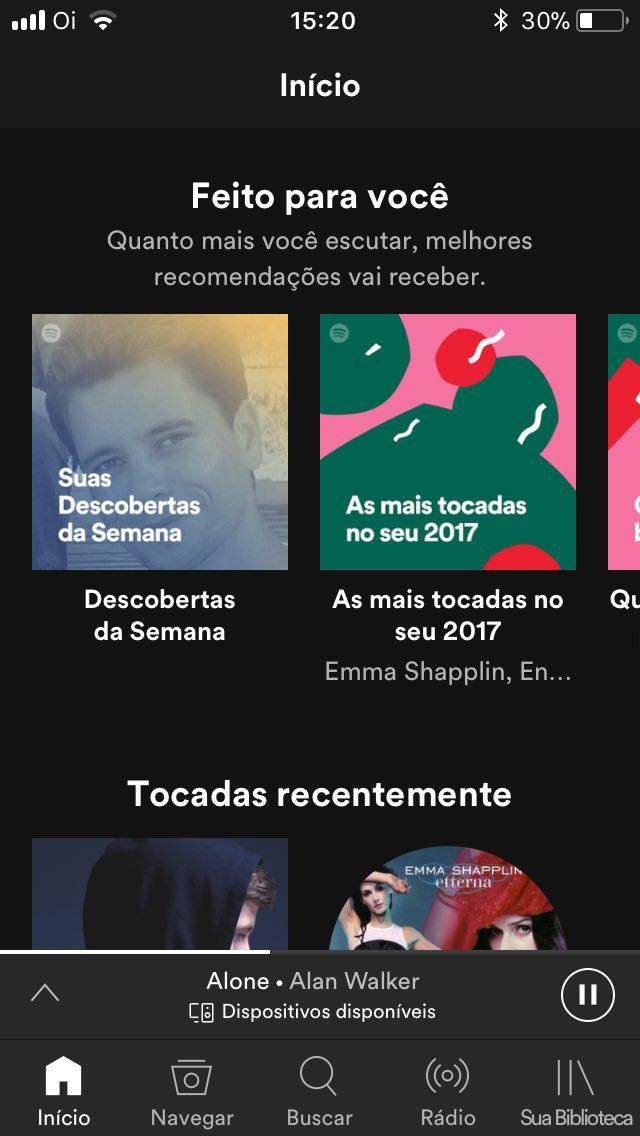Viewport: 640px width, 1136px height.
Task: Switch to the Navegar tab
Action: pos(191,1092)
